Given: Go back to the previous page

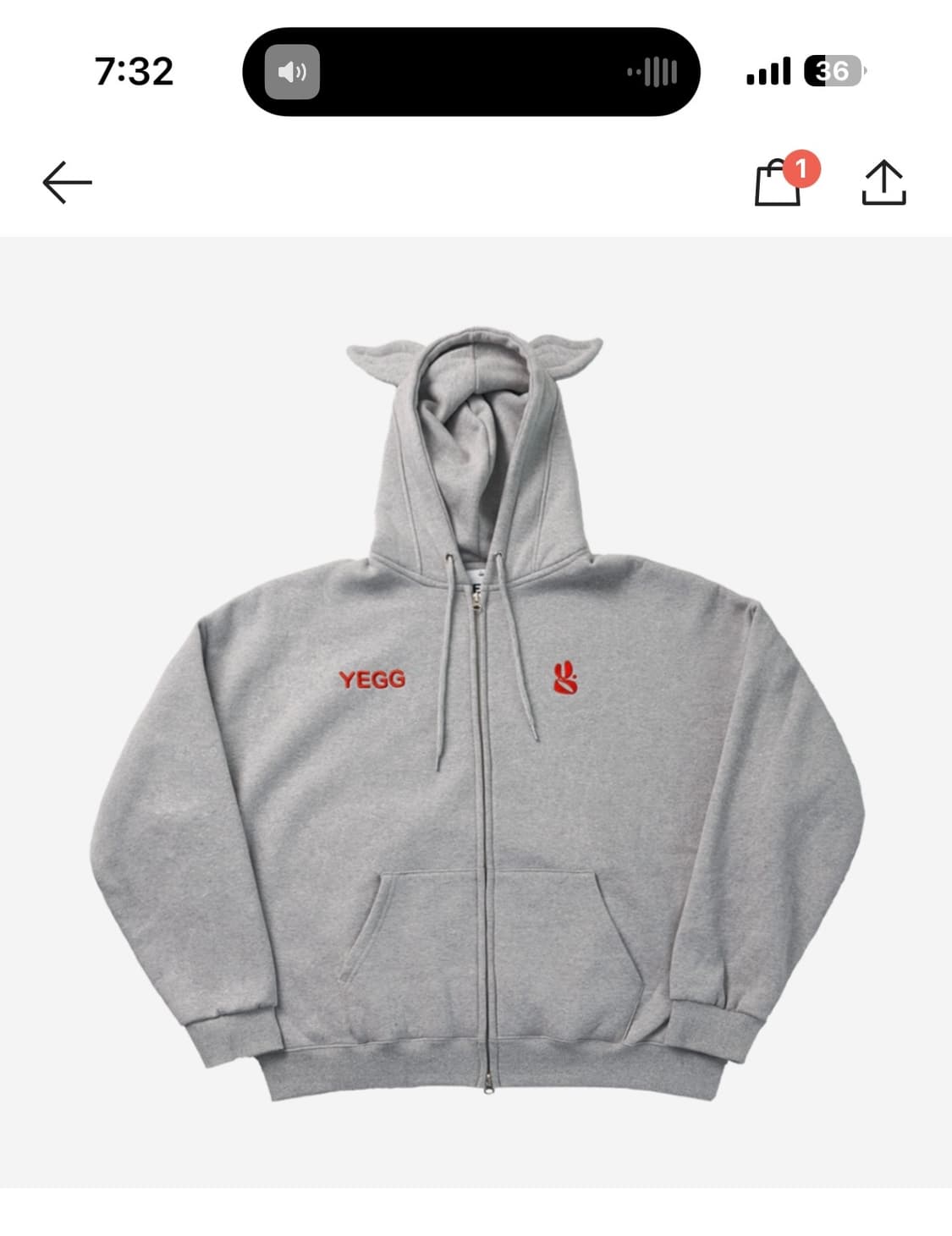Looking at the screenshot, I should 67,182.
